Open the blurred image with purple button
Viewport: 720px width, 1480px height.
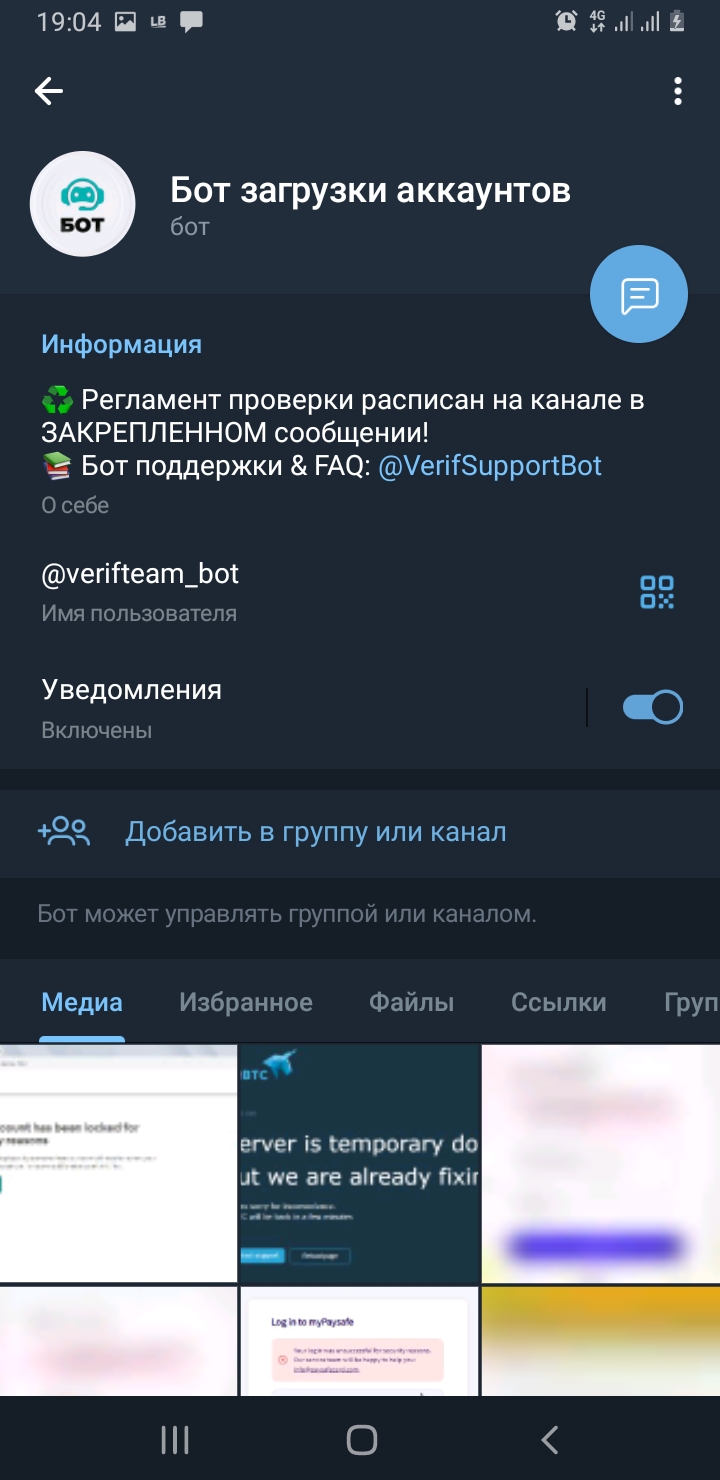coord(600,1163)
